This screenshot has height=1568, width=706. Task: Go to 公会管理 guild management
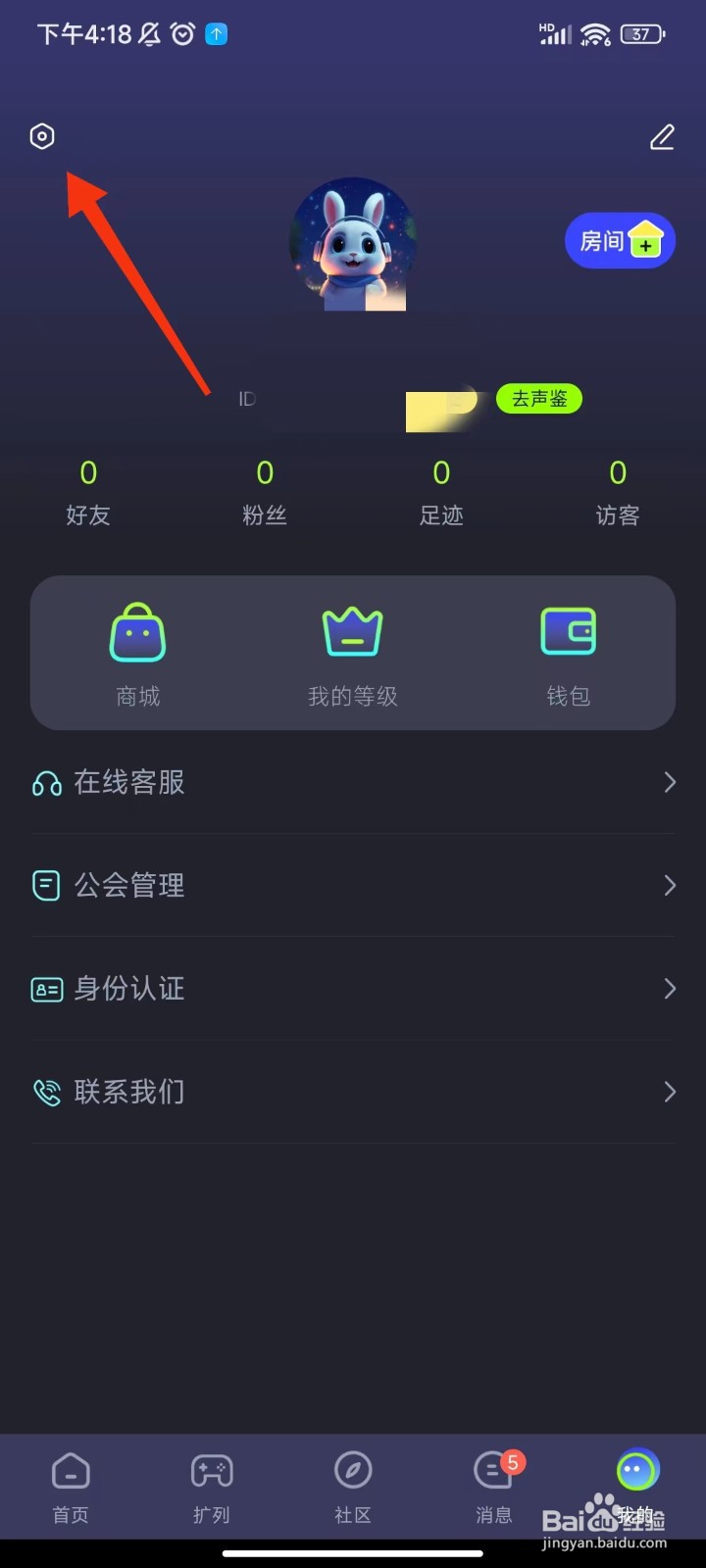pyautogui.click(x=353, y=885)
